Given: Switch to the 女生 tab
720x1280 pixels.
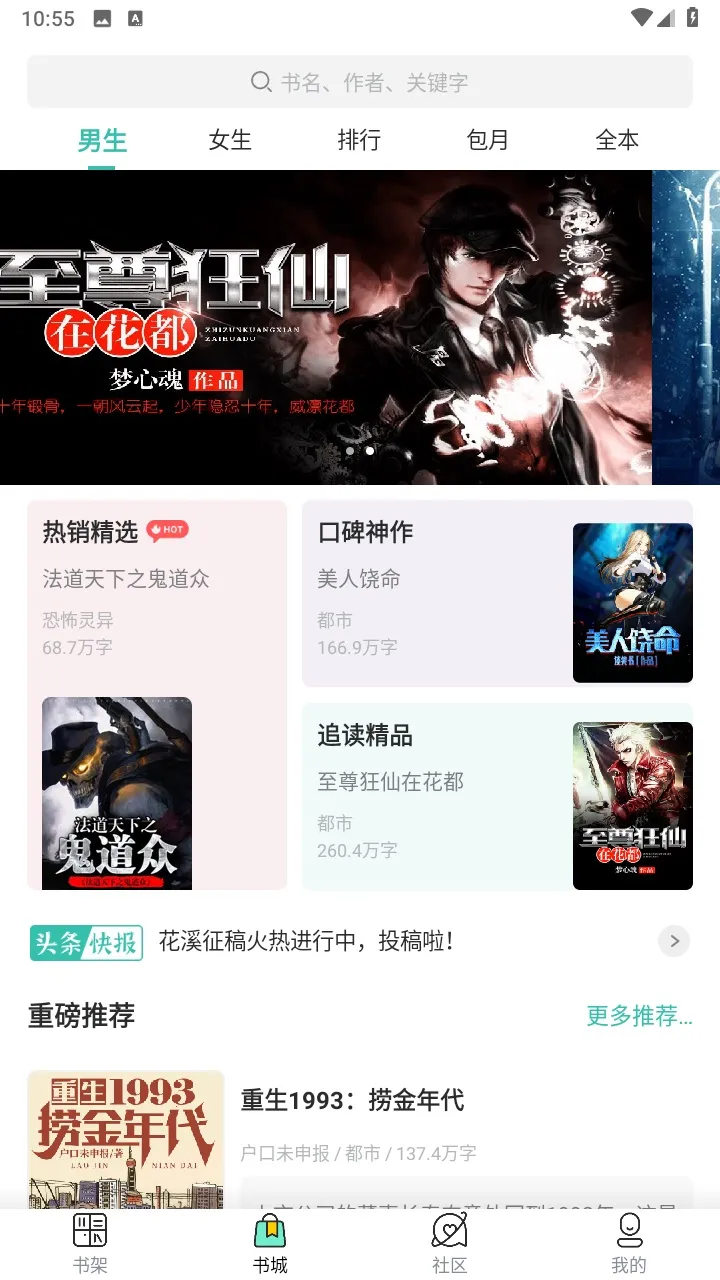Looking at the screenshot, I should (229, 141).
